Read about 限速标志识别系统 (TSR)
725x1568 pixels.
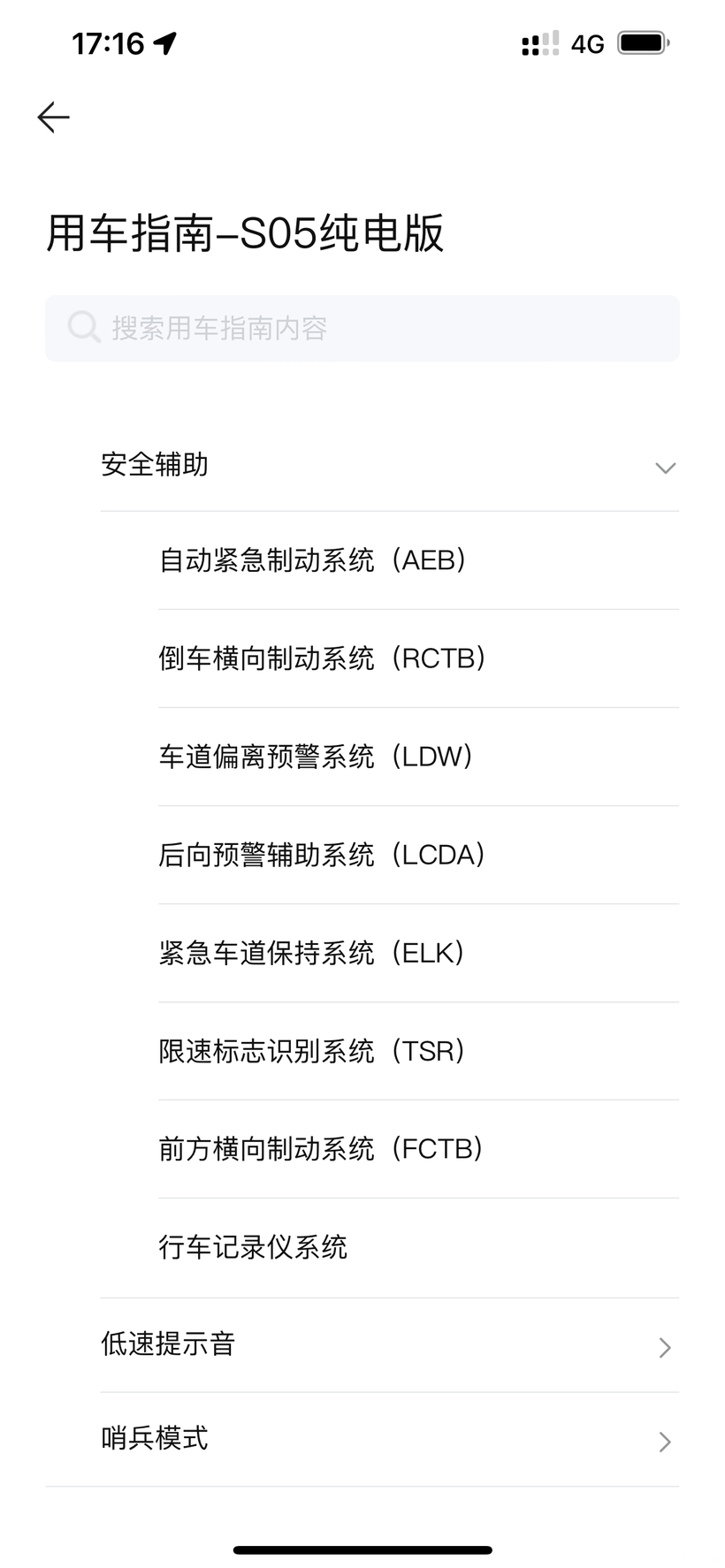[x=312, y=1051]
